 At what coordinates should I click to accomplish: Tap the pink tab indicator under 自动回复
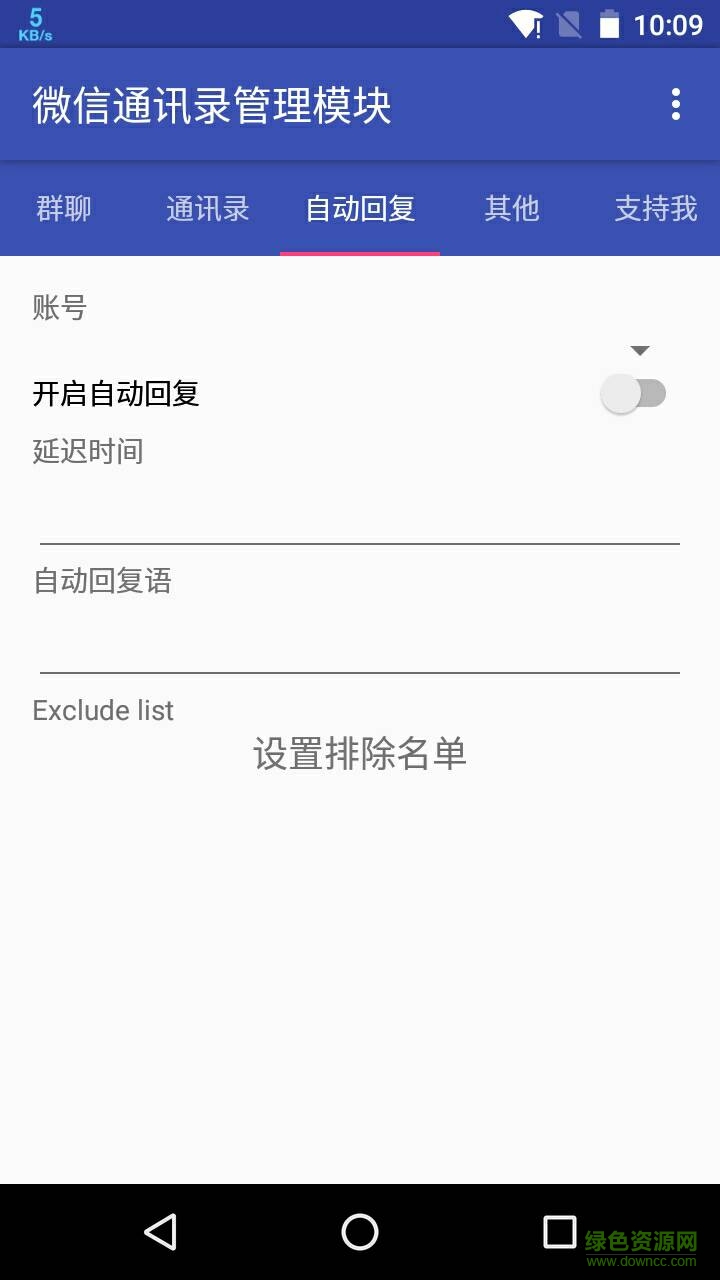pos(360,252)
